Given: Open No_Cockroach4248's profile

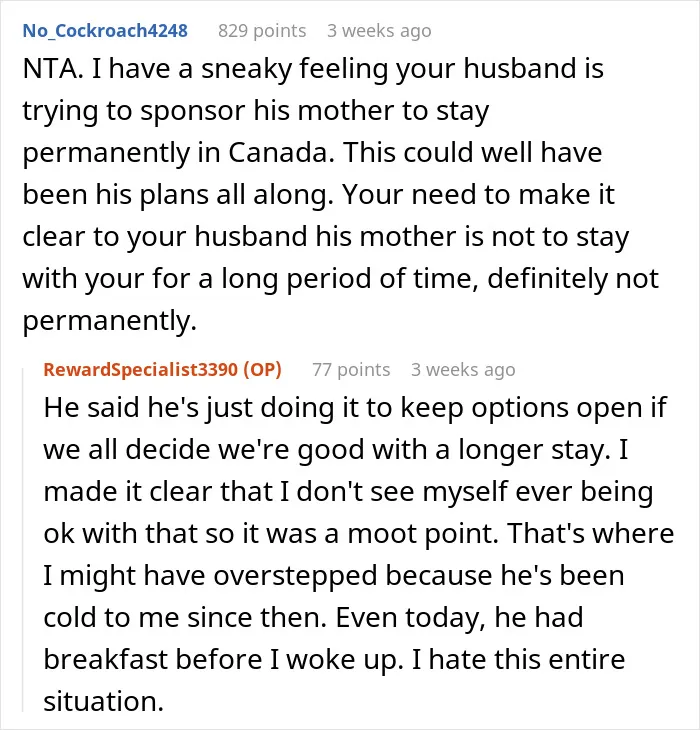Looking at the screenshot, I should tap(105, 31).
